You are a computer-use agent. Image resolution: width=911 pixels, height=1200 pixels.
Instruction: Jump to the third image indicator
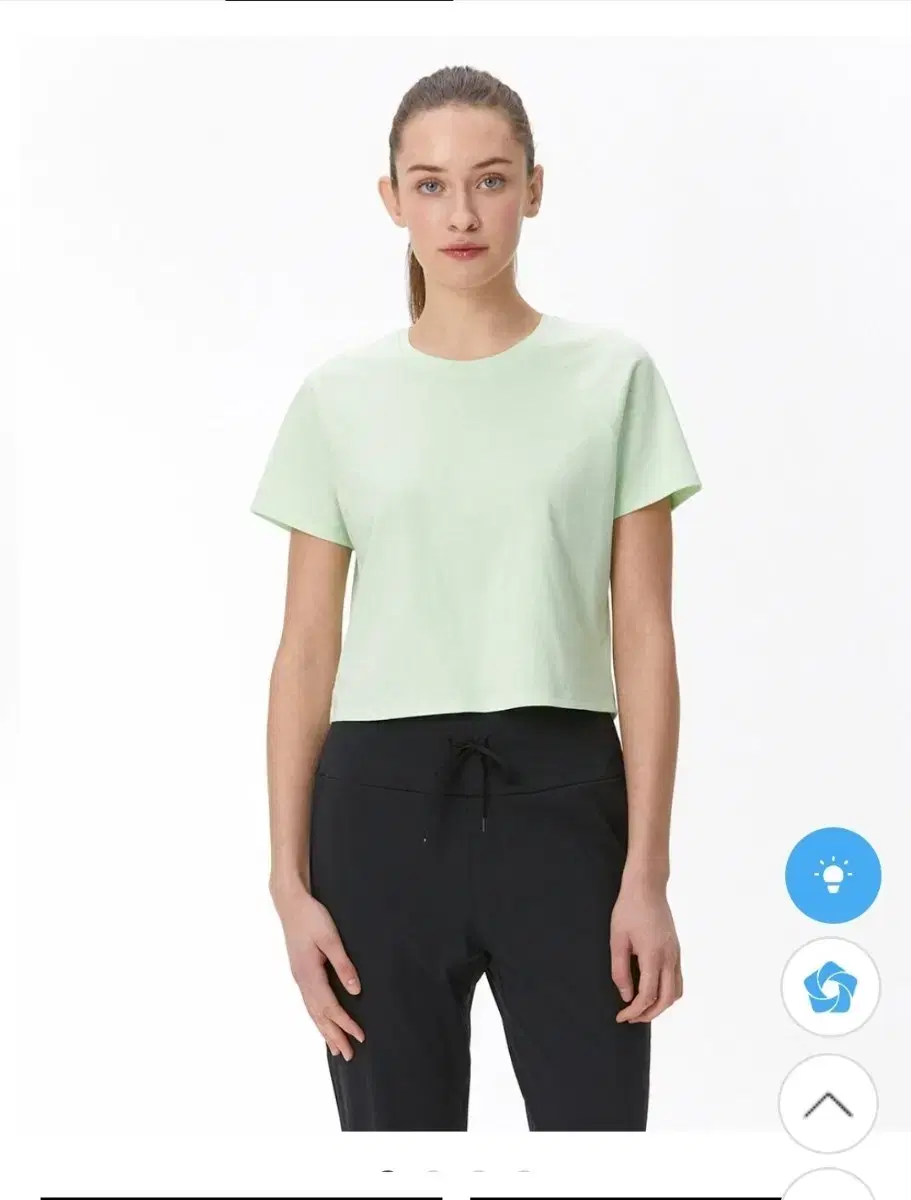(x=479, y=1172)
